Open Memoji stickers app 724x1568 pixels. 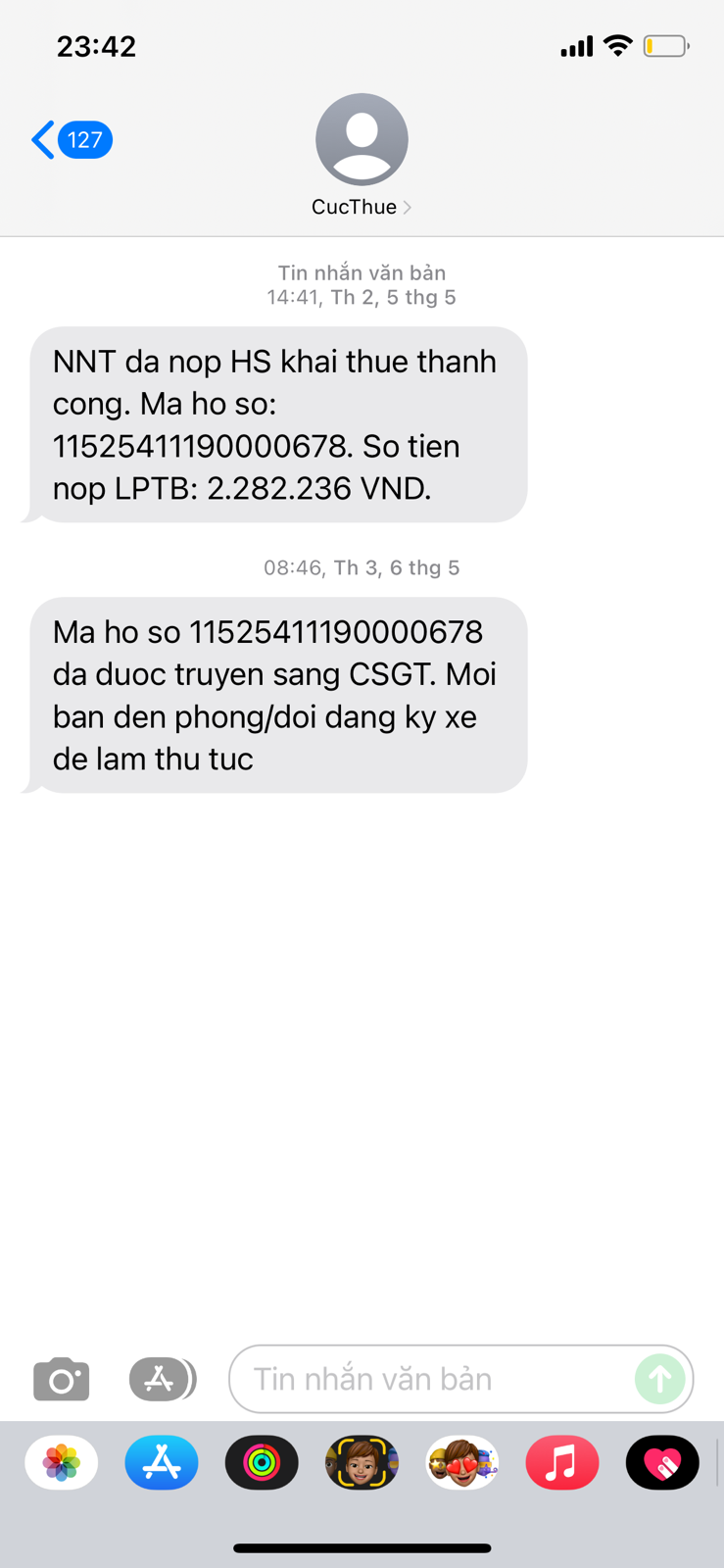[x=462, y=1462]
